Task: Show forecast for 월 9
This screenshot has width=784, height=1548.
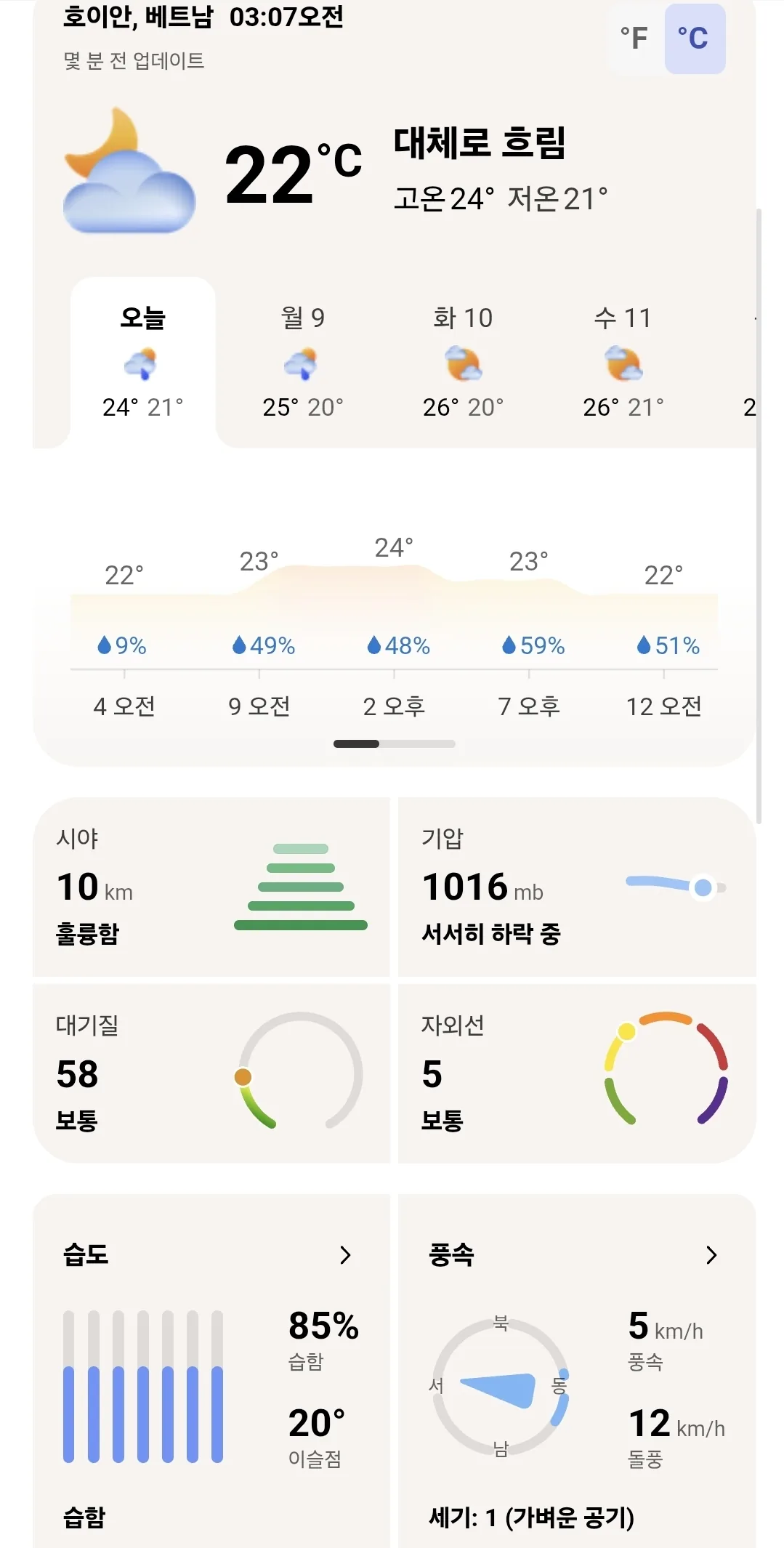Action: pyautogui.click(x=303, y=362)
